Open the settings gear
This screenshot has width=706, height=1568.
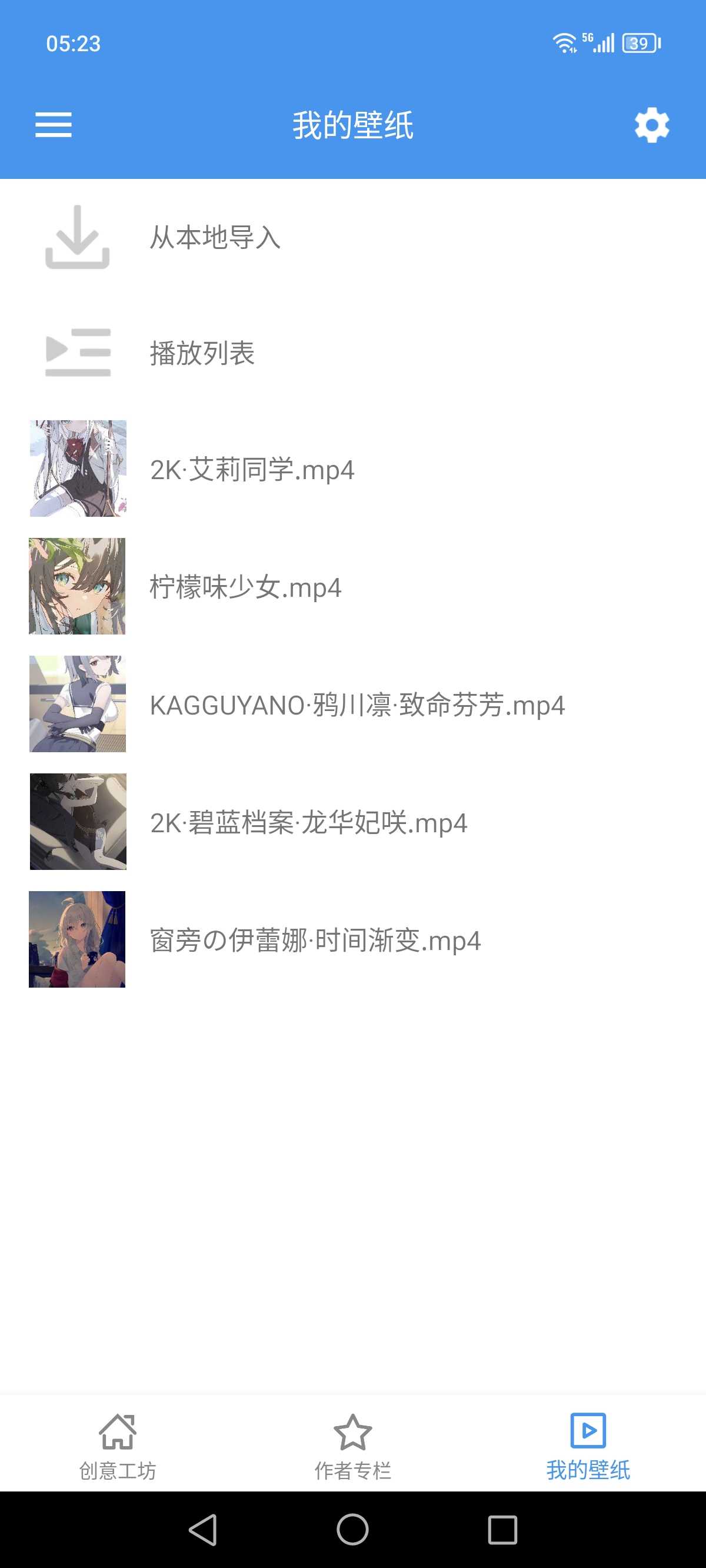(651, 125)
